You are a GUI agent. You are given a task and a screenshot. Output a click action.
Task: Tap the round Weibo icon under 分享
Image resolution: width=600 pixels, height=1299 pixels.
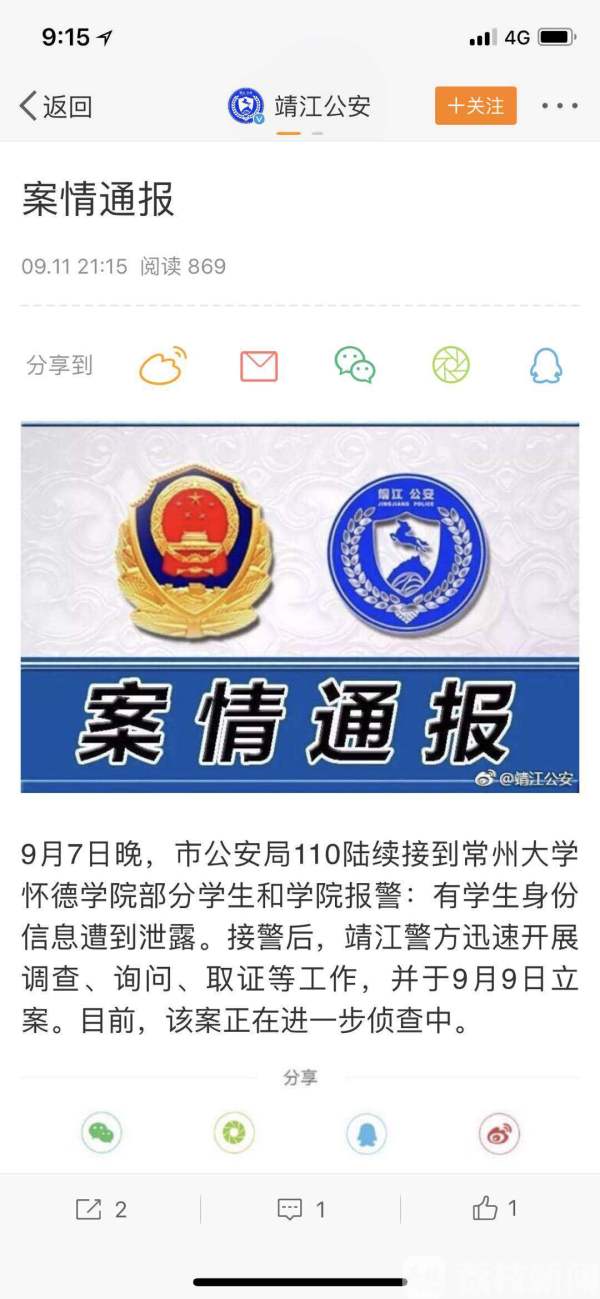(x=498, y=1133)
